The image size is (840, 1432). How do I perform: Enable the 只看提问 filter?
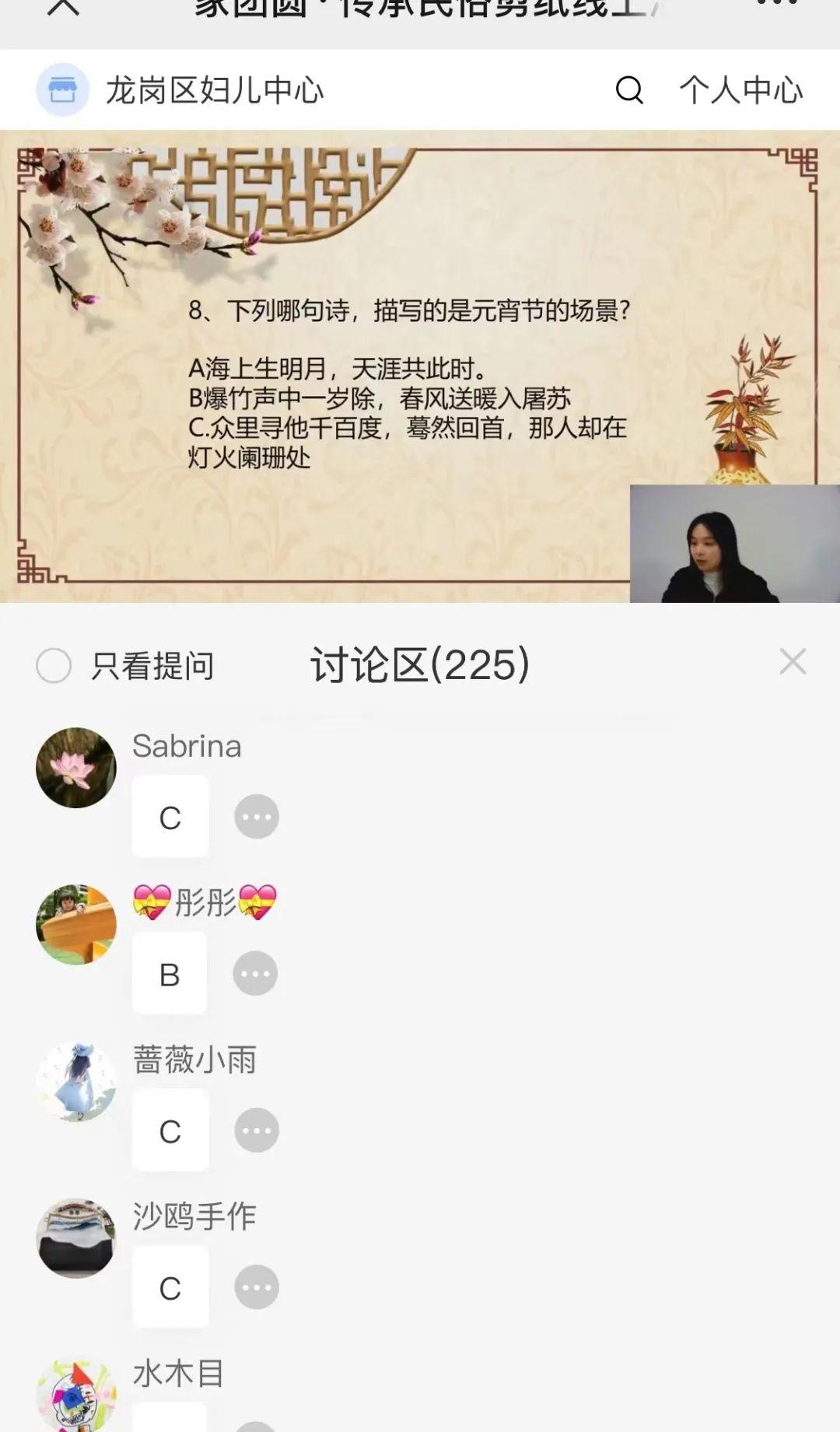(x=54, y=666)
